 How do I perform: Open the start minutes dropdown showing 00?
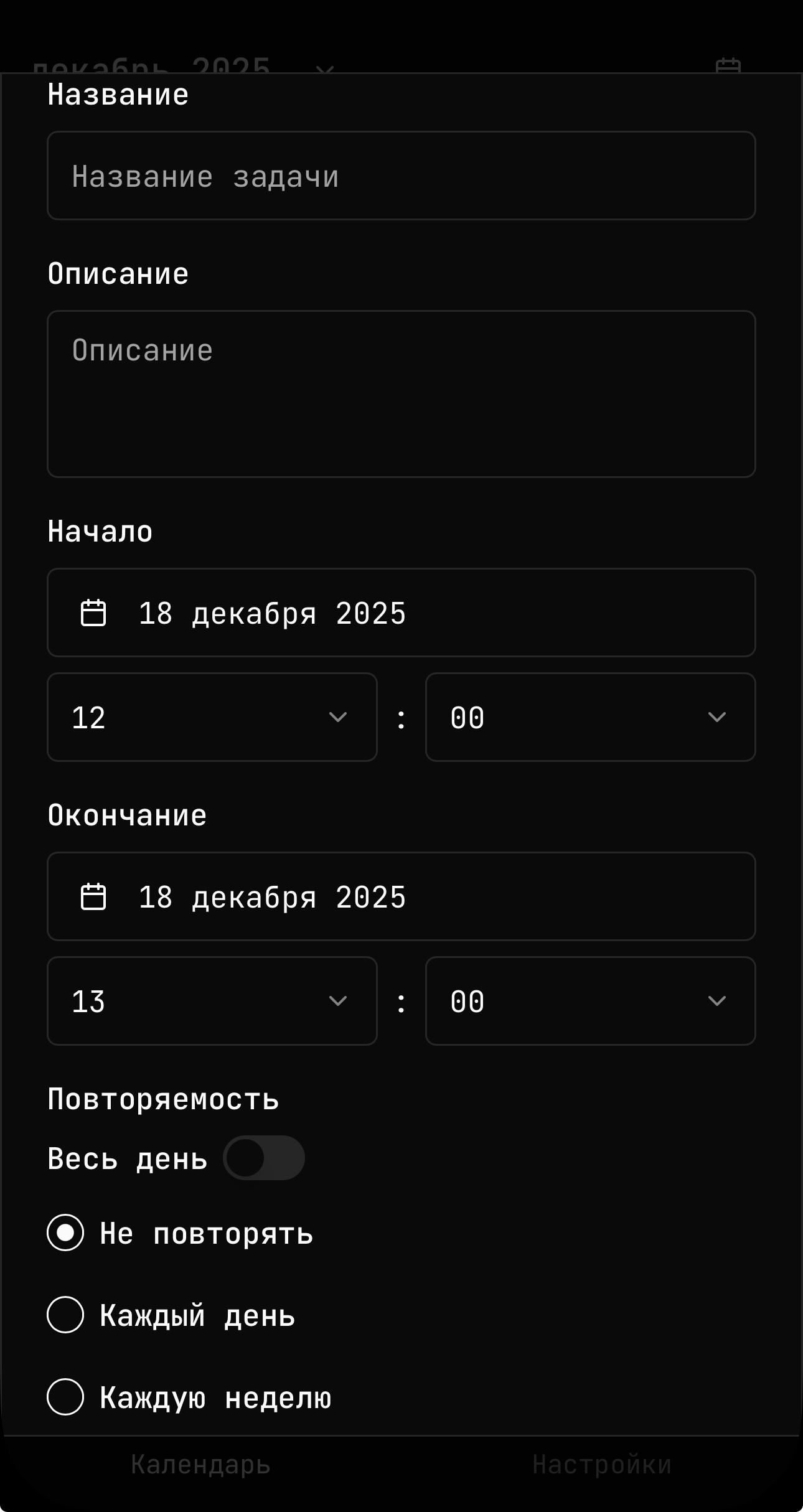tap(589, 717)
